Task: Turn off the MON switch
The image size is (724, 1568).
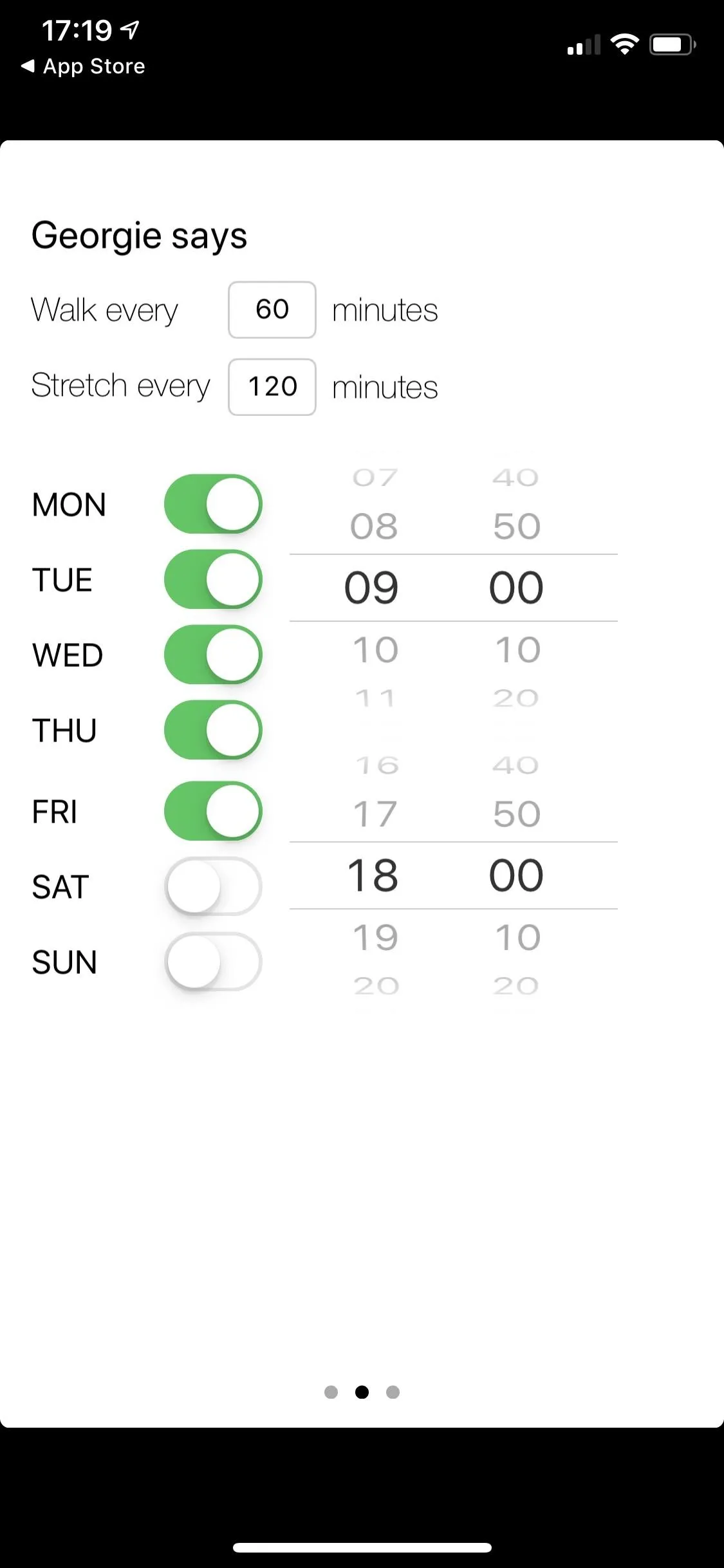Action: pyautogui.click(x=213, y=504)
